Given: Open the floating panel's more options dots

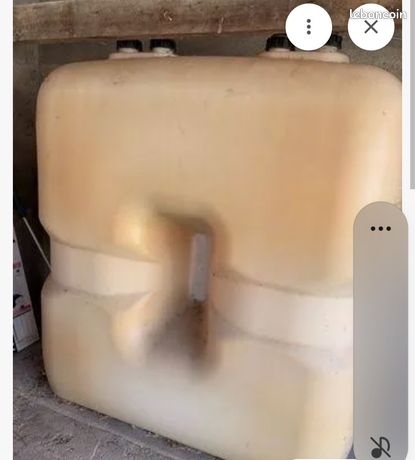Looking at the screenshot, I should pyautogui.click(x=381, y=229).
